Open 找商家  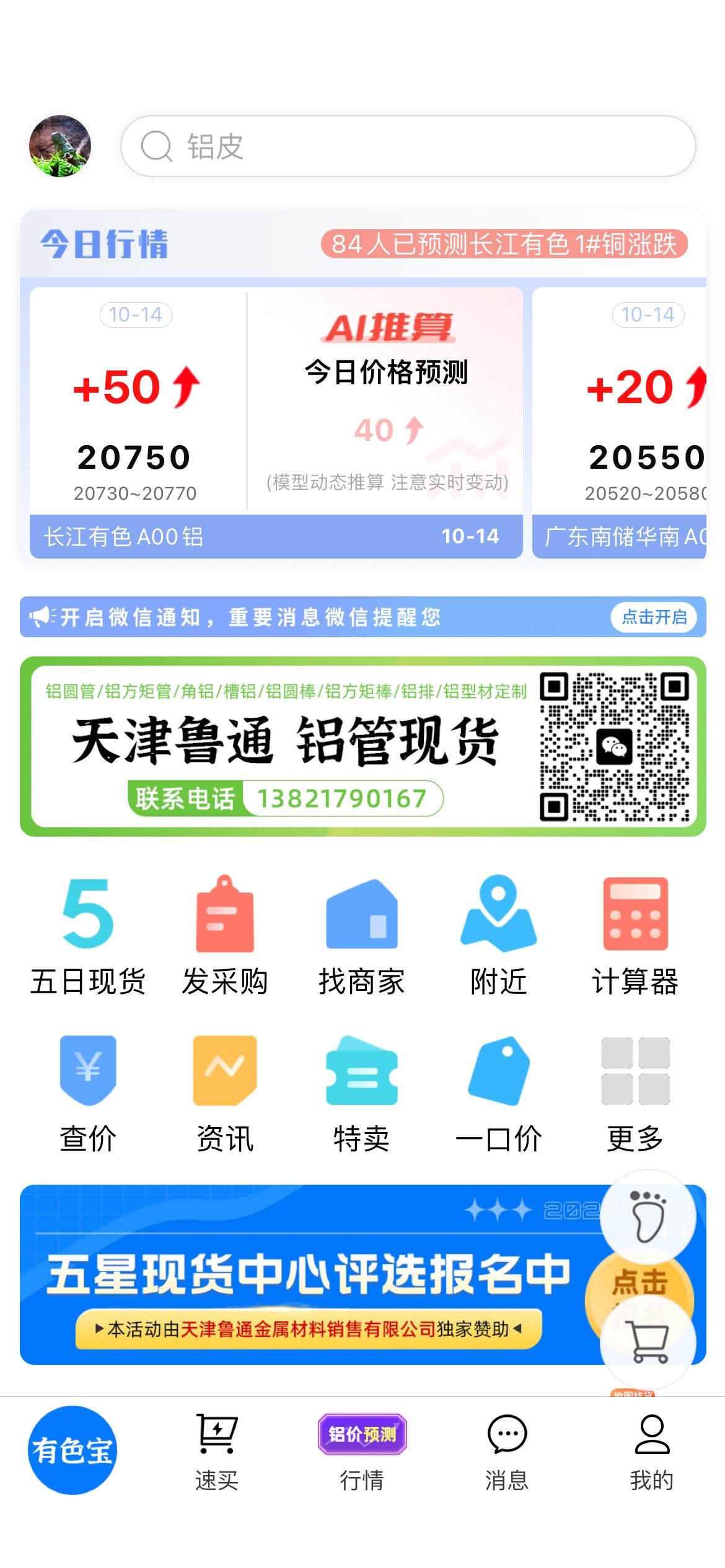362,935
